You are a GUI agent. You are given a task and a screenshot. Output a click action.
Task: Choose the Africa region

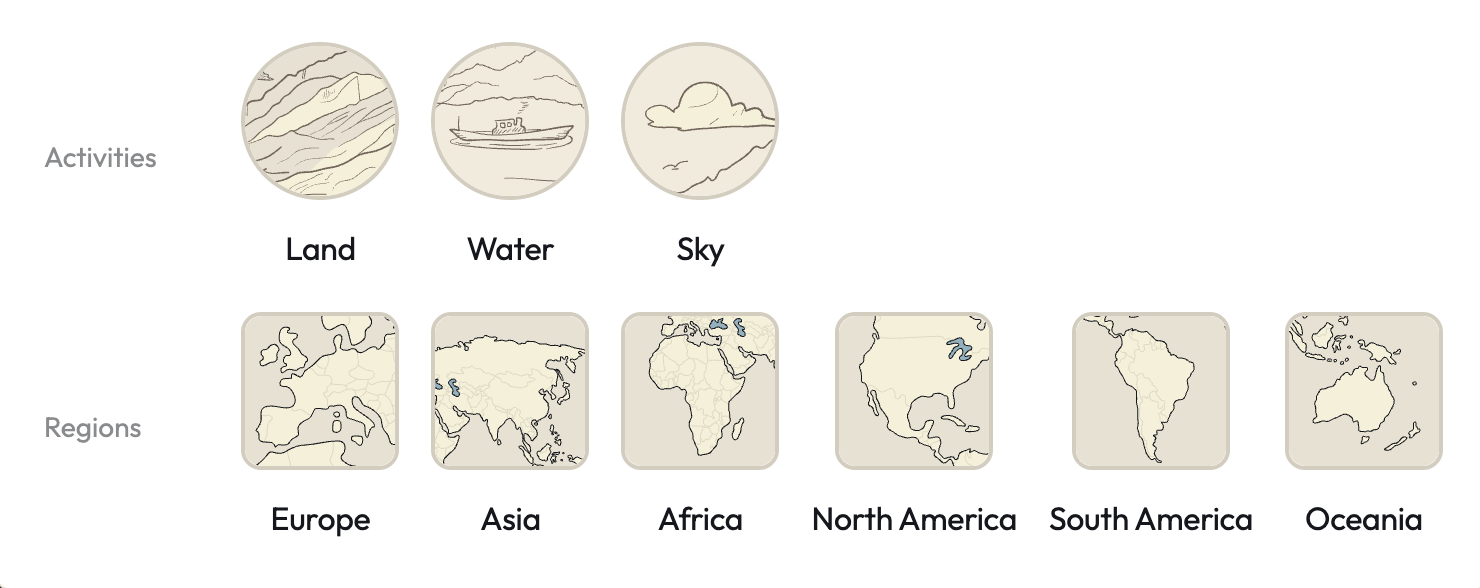coord(700,390)
